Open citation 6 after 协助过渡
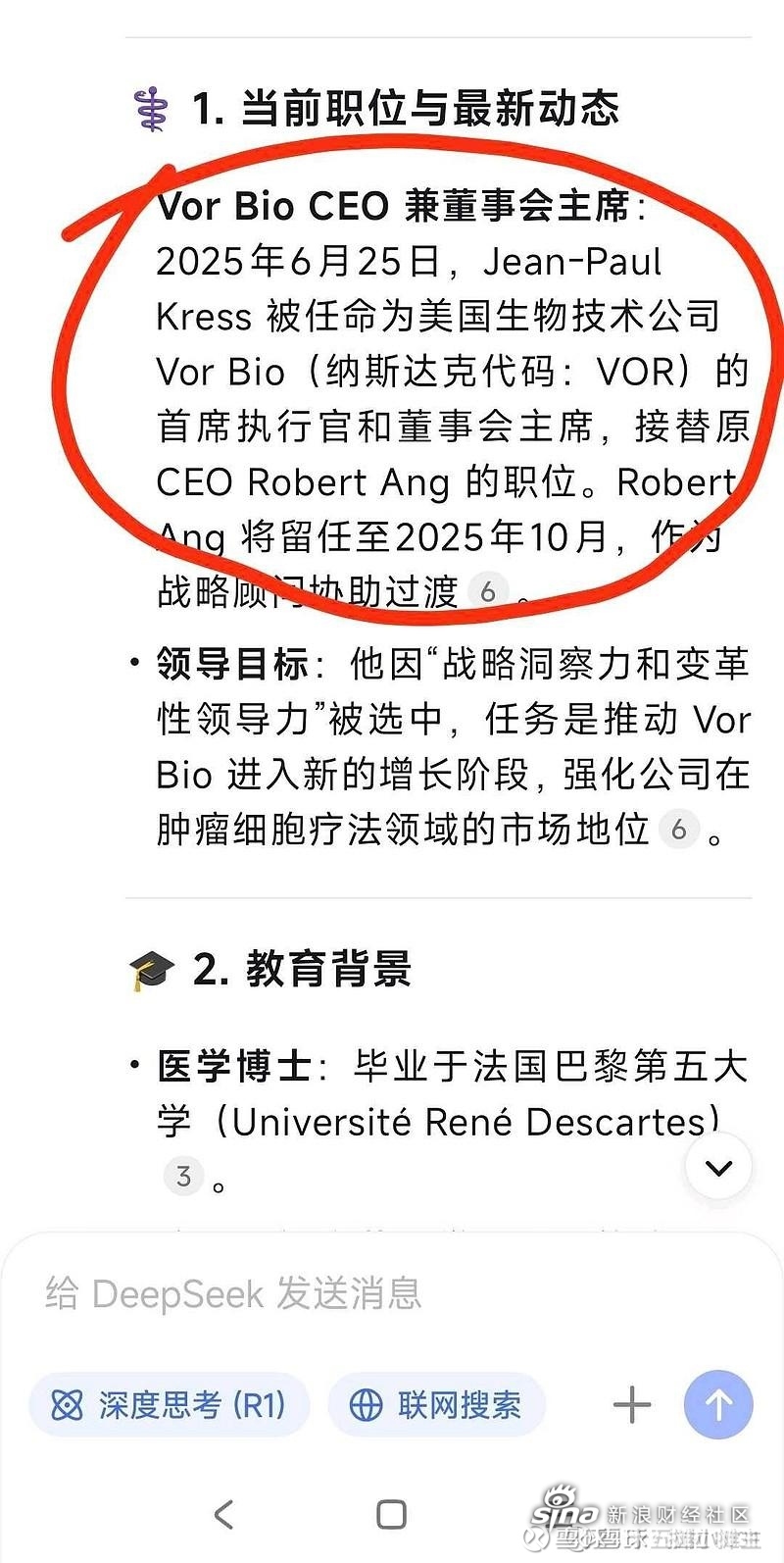784x1563 pixels. pyautogui.click(x=488, y=591)
